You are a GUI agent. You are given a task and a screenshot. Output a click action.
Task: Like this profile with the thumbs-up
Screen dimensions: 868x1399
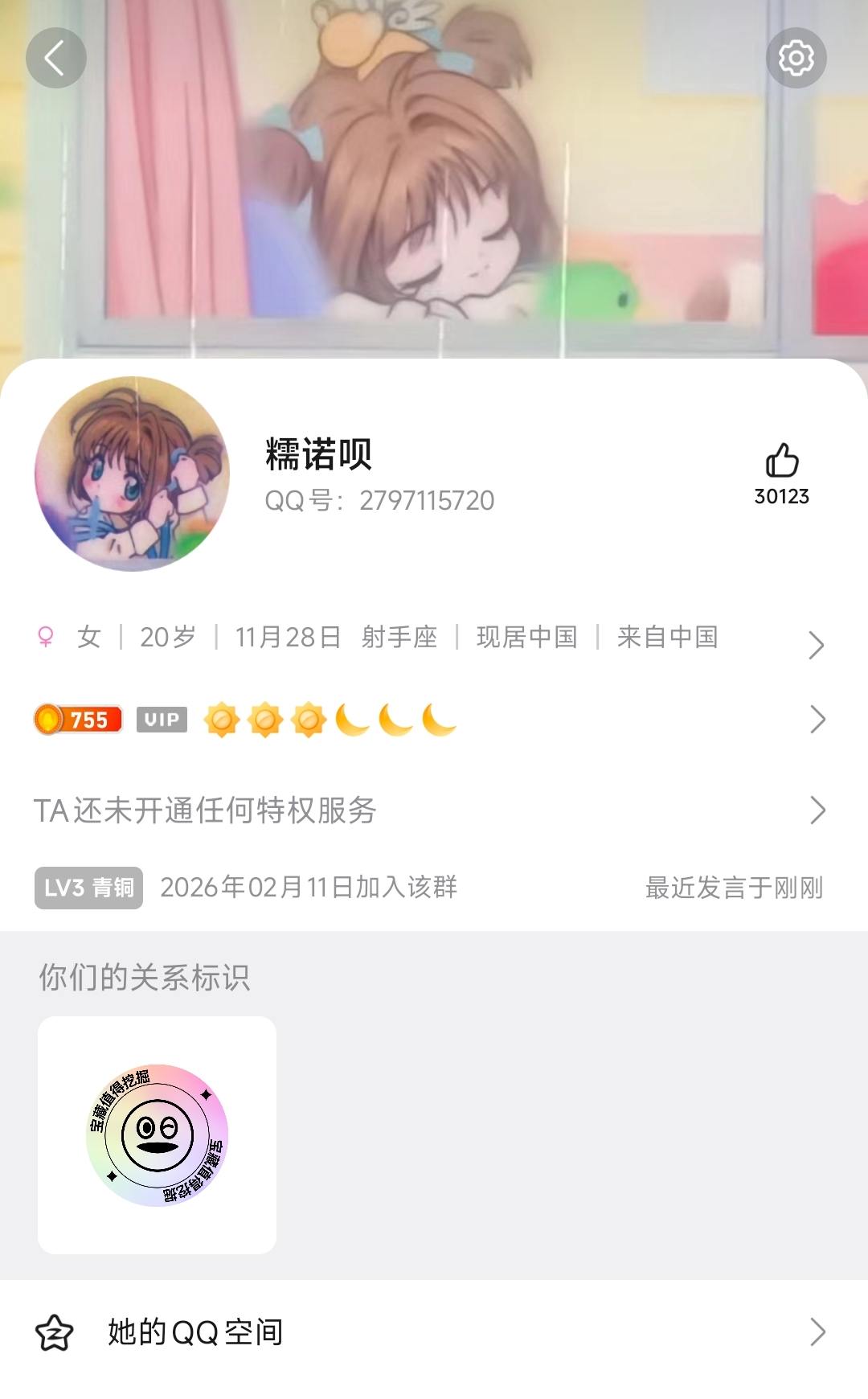click(781, 462)
